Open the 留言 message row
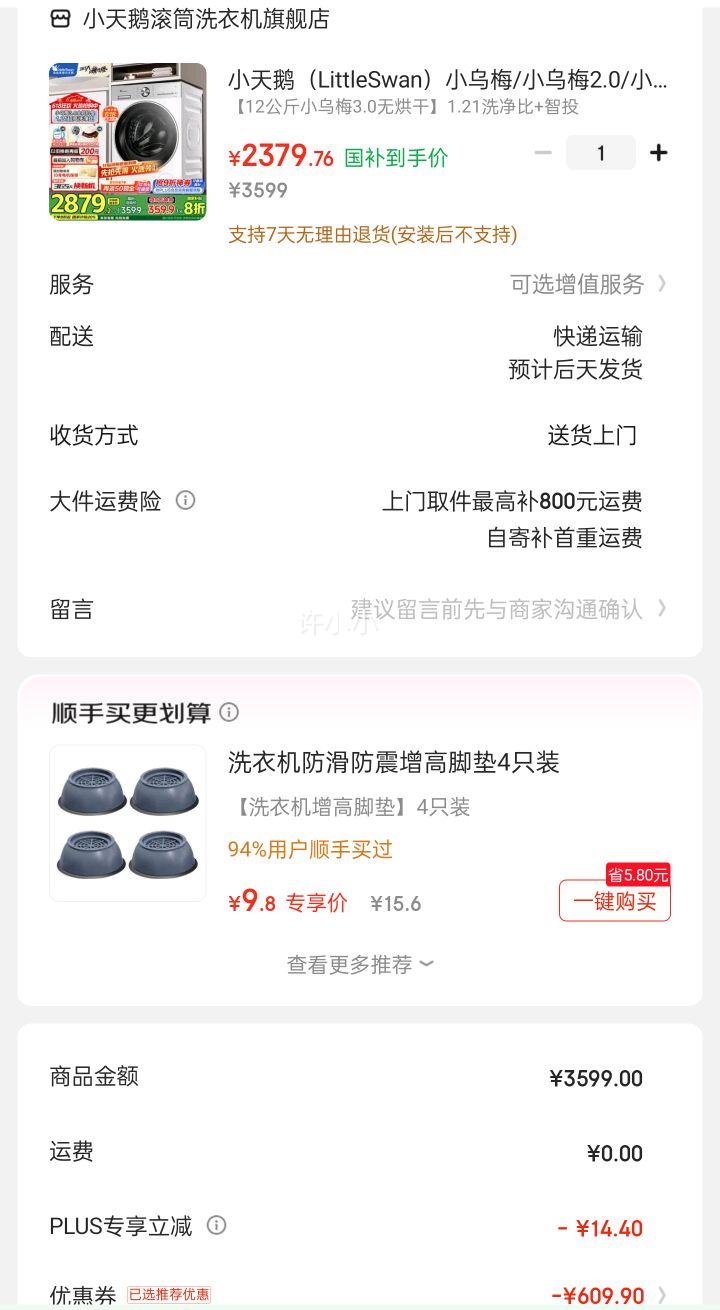The image size is (720, 1310). point(359,609)
